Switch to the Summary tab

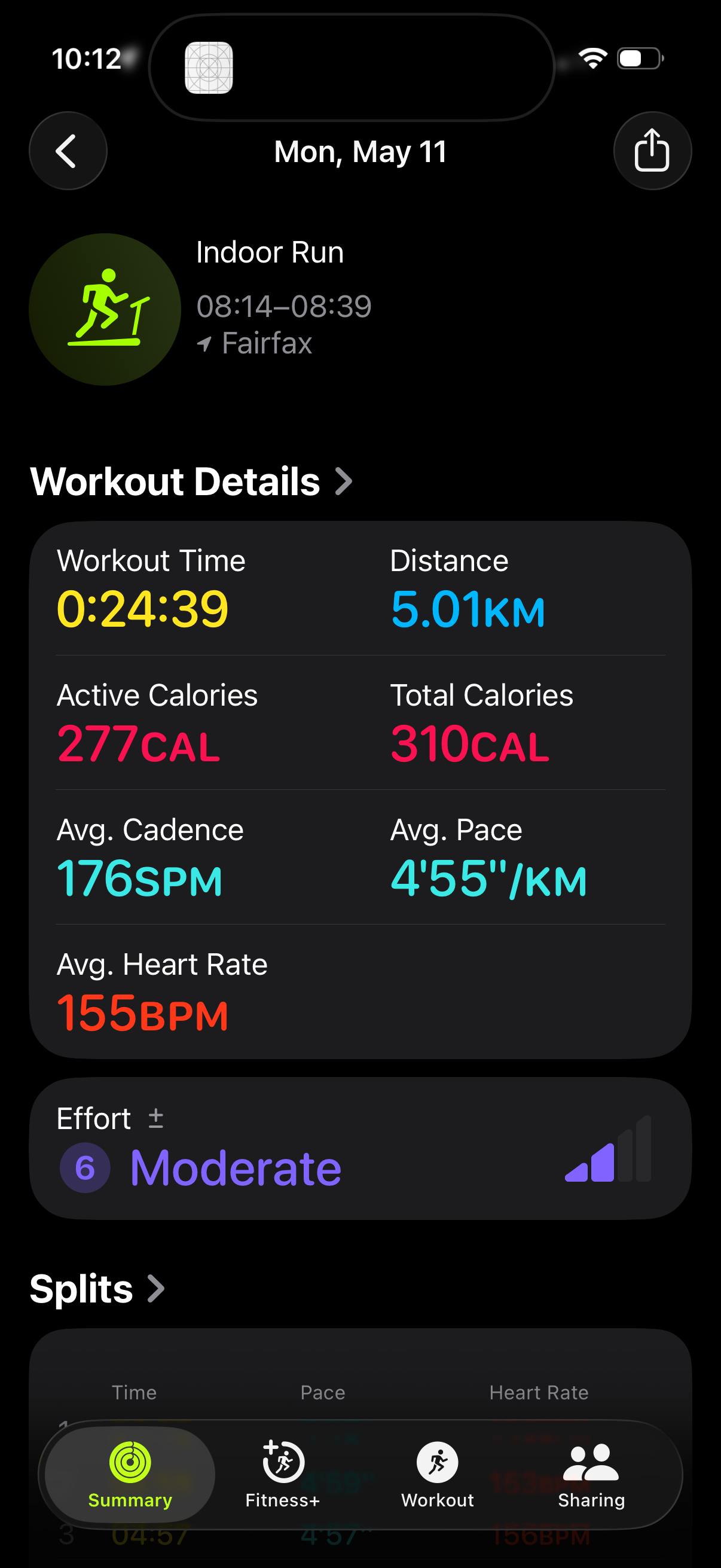point(130,1474)
